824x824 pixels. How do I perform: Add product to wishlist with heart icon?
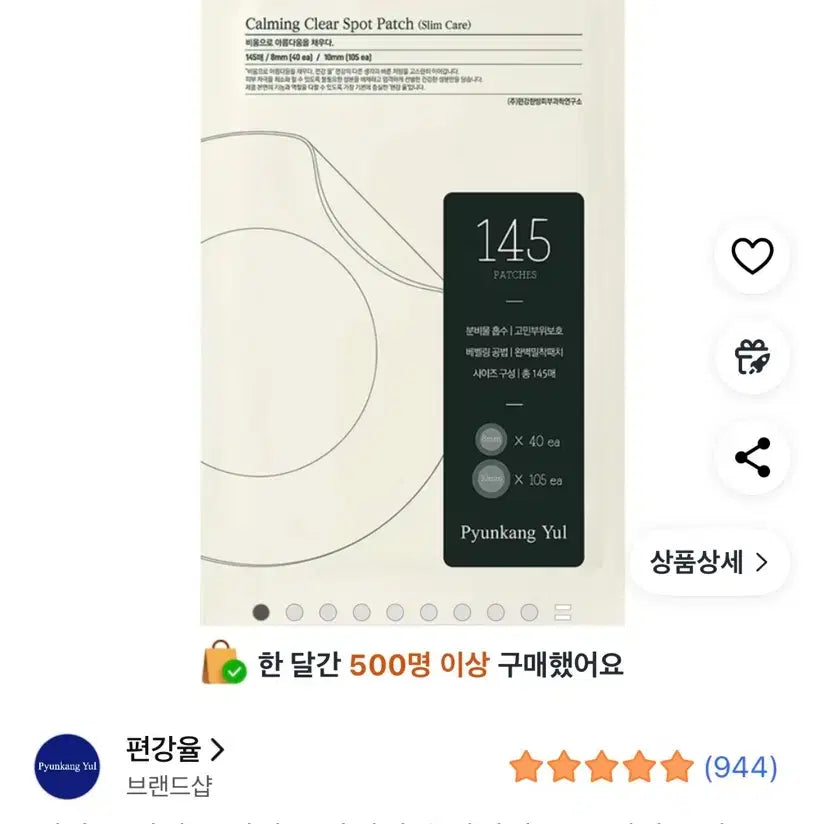(x=752, y=257)
